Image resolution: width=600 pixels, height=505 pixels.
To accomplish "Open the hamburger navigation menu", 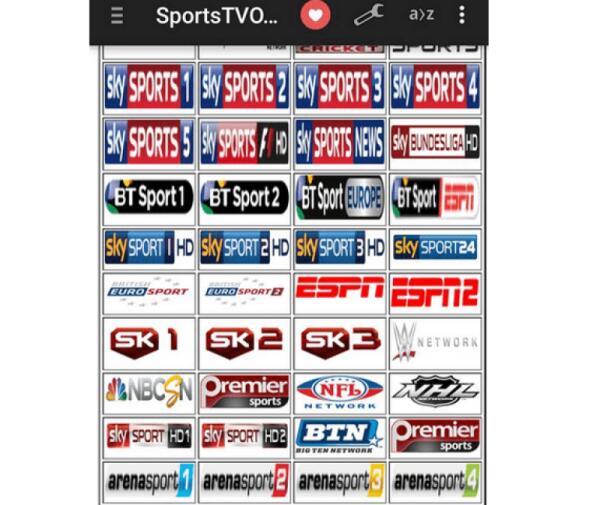I will click(117, 16).
